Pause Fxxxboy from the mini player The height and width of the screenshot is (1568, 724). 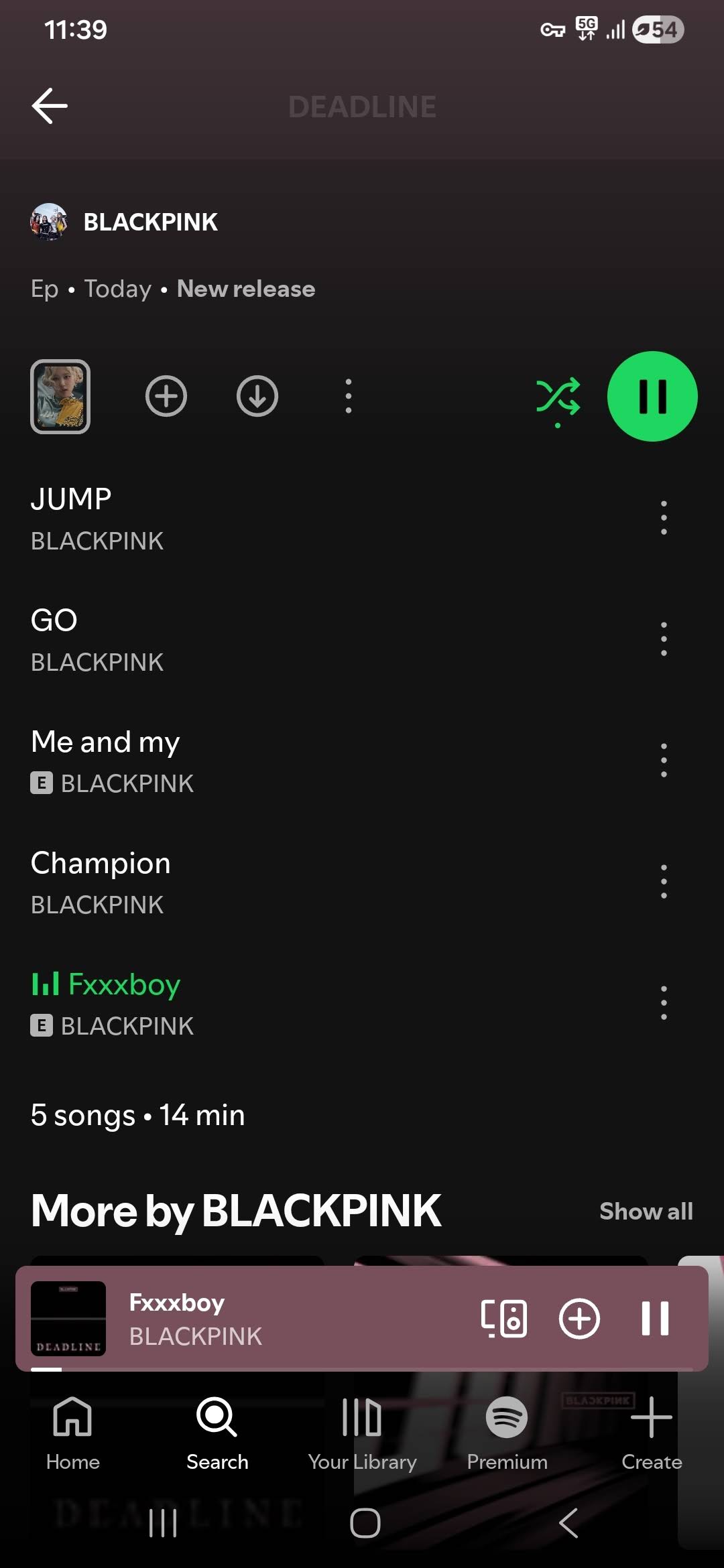pos(655,1319)
